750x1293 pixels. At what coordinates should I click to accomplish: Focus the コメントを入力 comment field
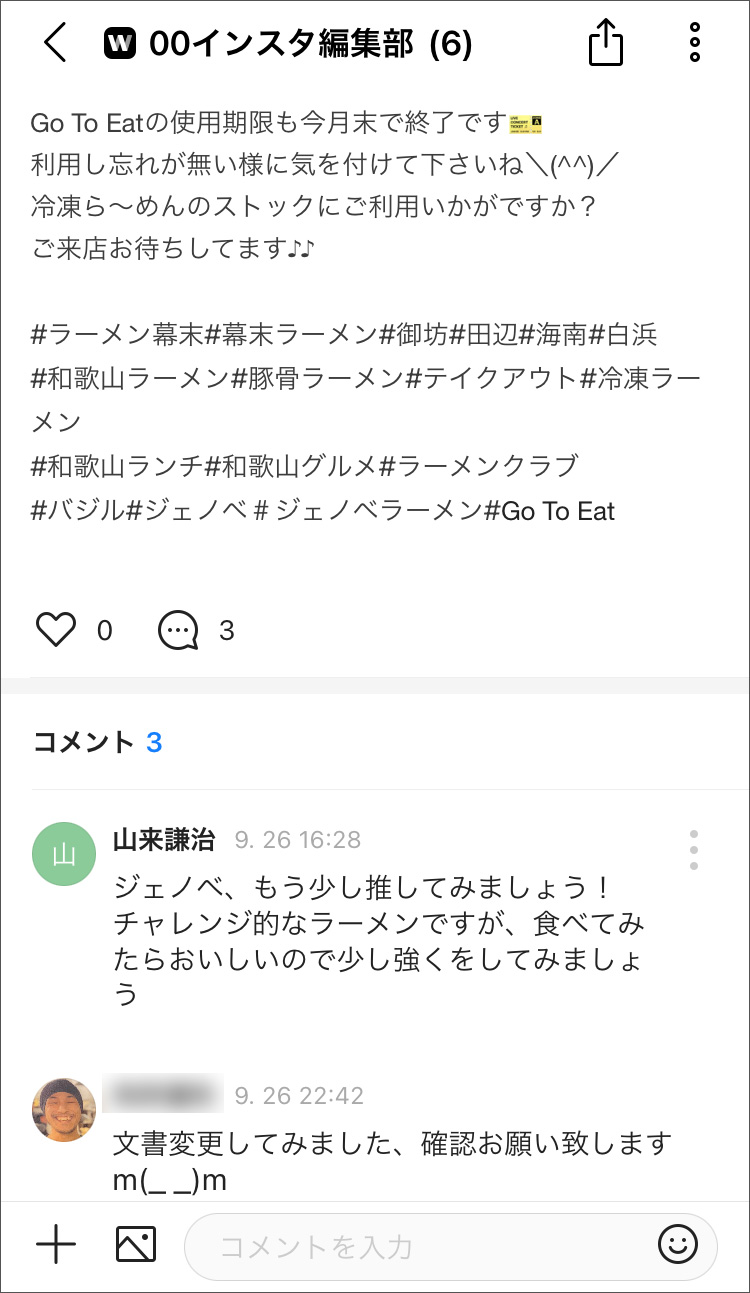tap(420, 1247)
